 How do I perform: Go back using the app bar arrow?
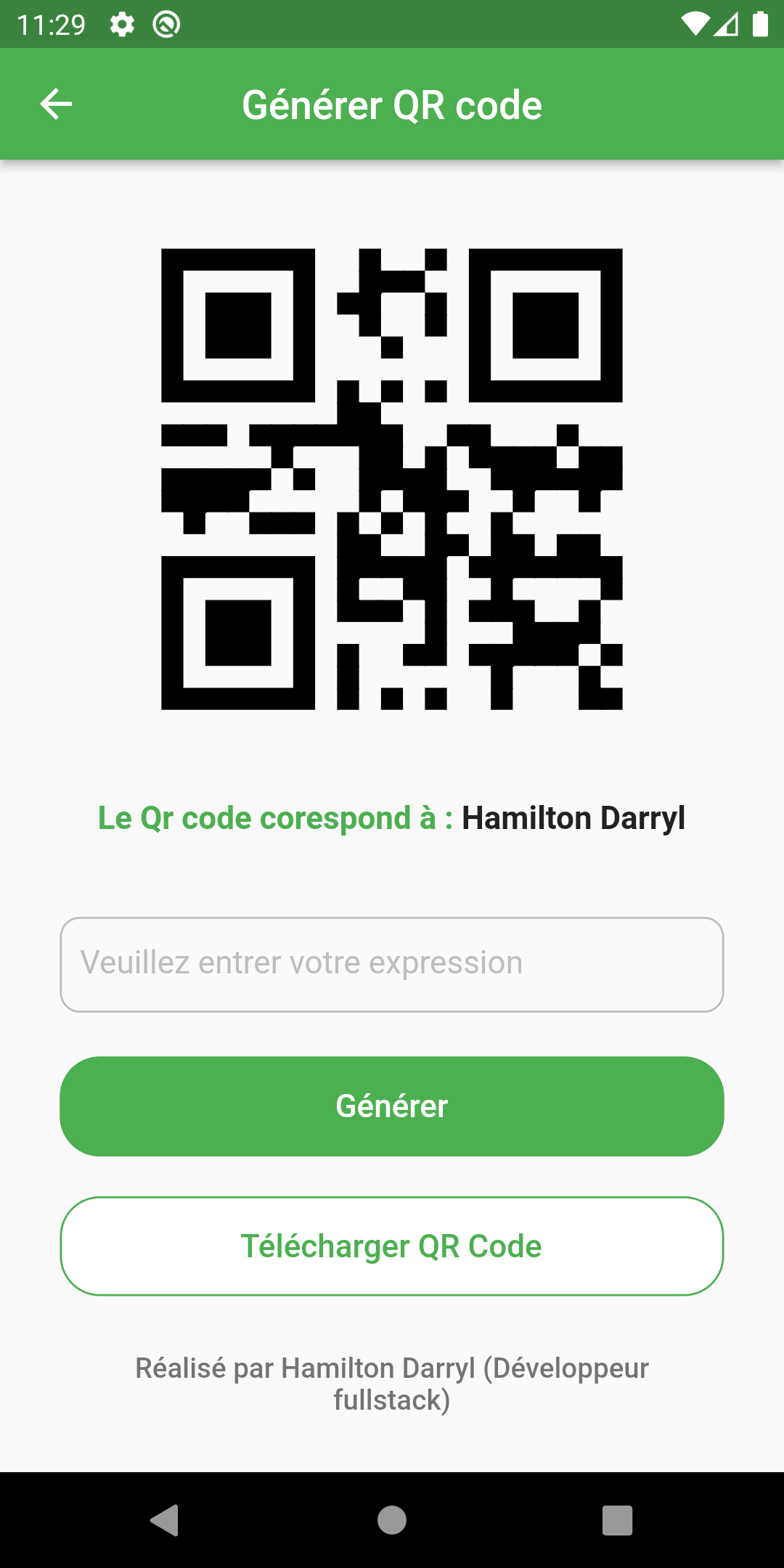point(56,105)
